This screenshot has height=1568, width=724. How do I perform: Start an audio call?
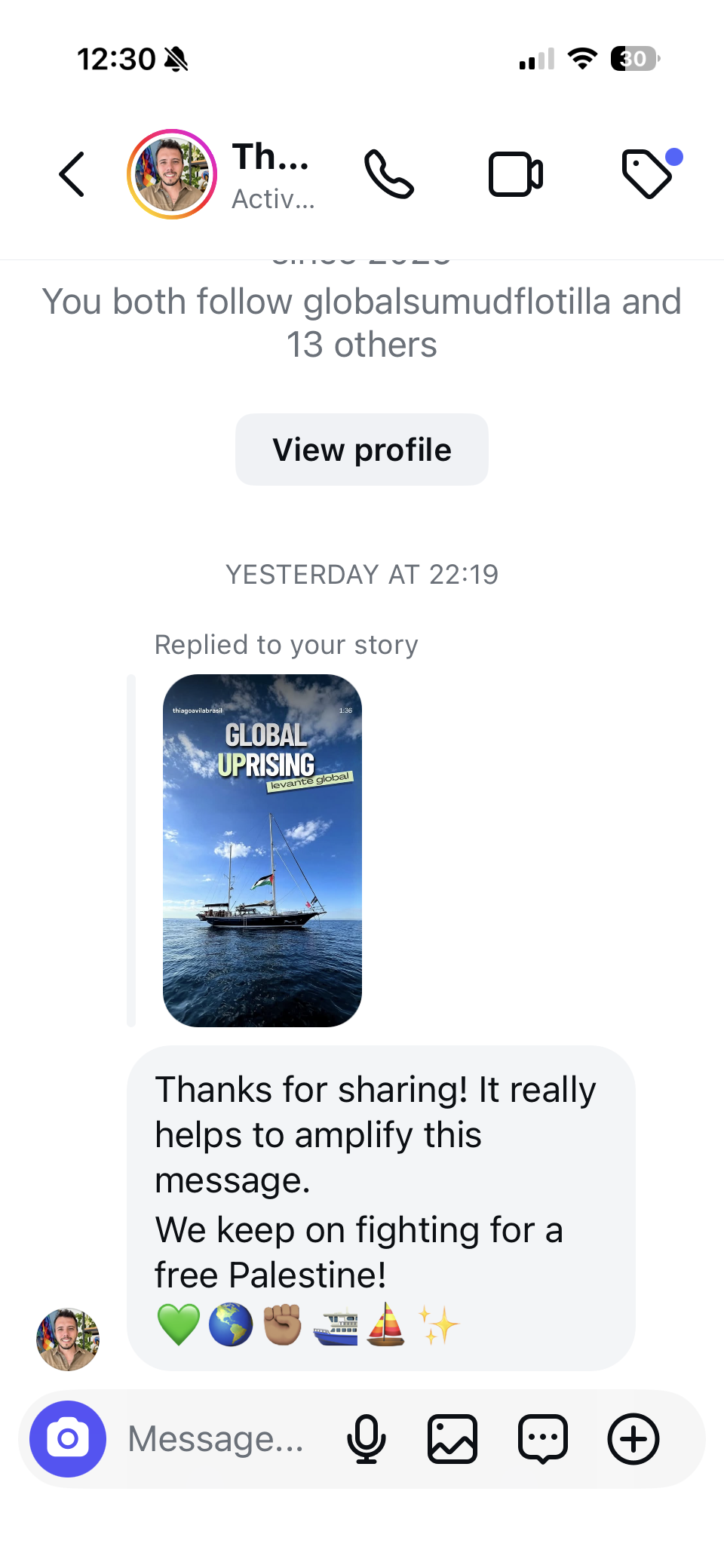(x=389, y=174)
